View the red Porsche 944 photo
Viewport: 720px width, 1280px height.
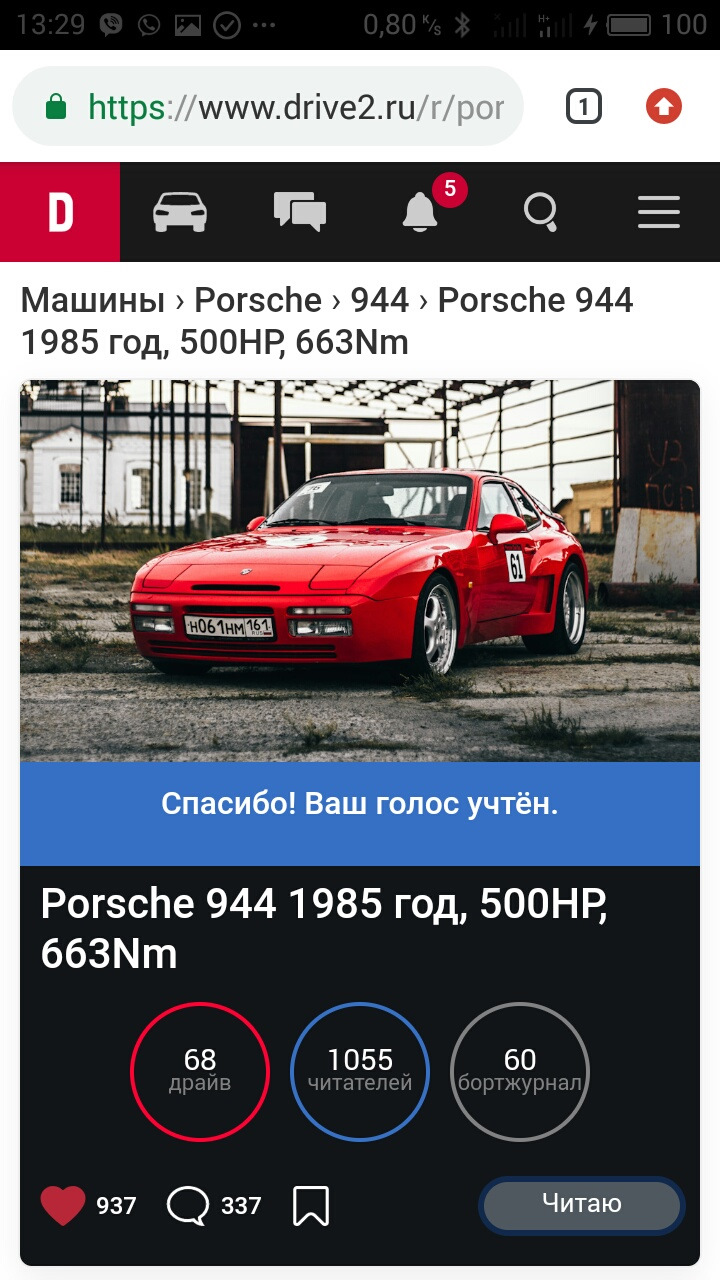coord(360,570)
